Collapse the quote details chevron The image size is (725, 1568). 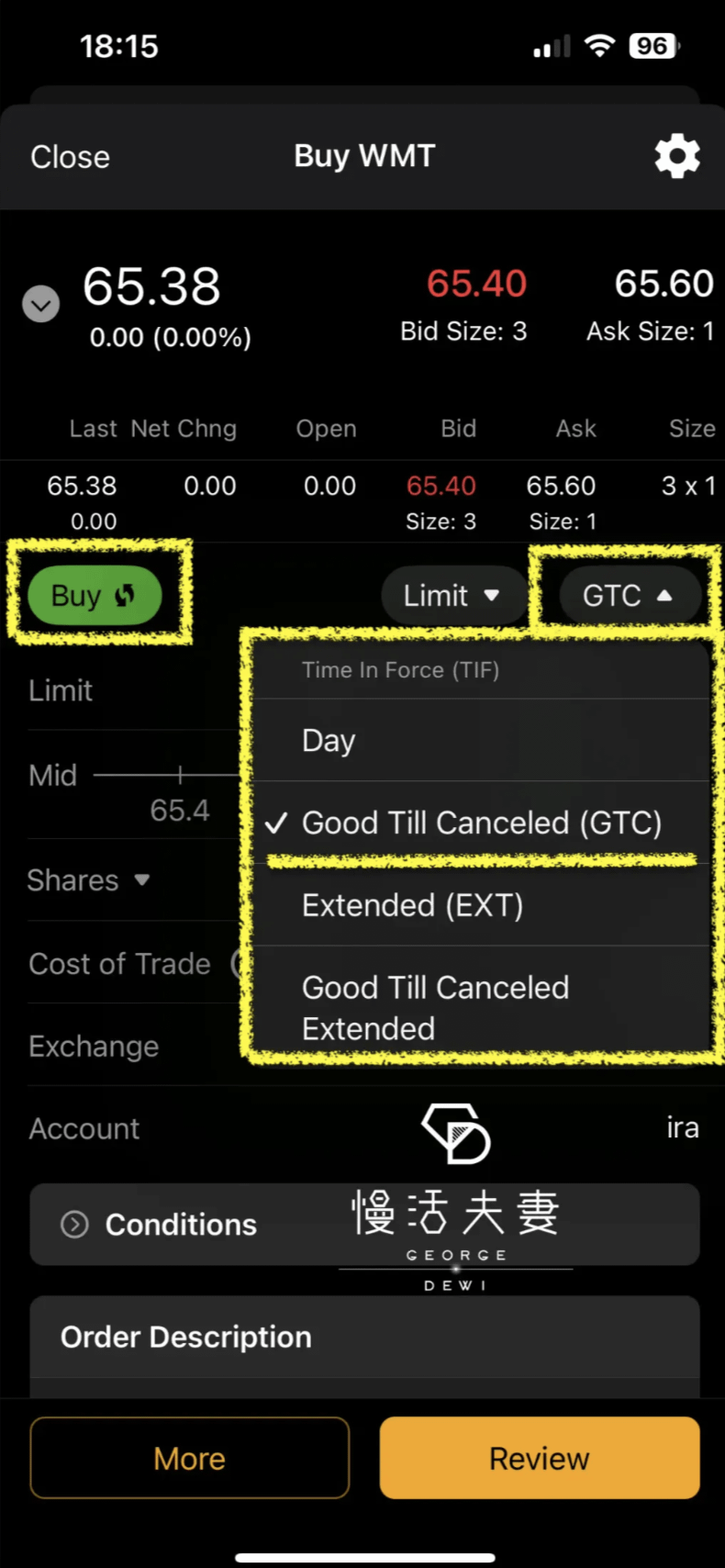(x=41, y=304)
